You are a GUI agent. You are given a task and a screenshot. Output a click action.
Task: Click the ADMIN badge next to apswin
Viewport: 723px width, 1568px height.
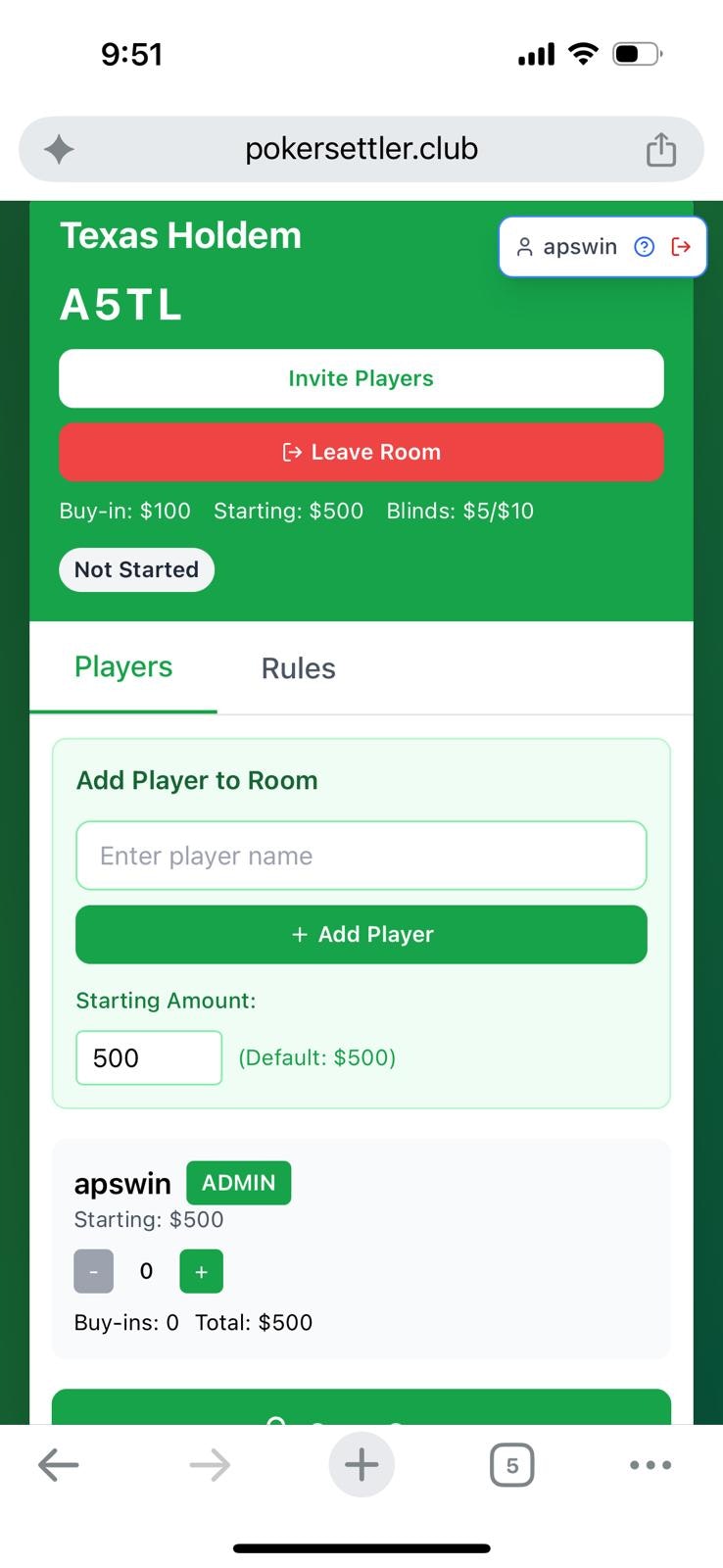(x=238, y=1183)
